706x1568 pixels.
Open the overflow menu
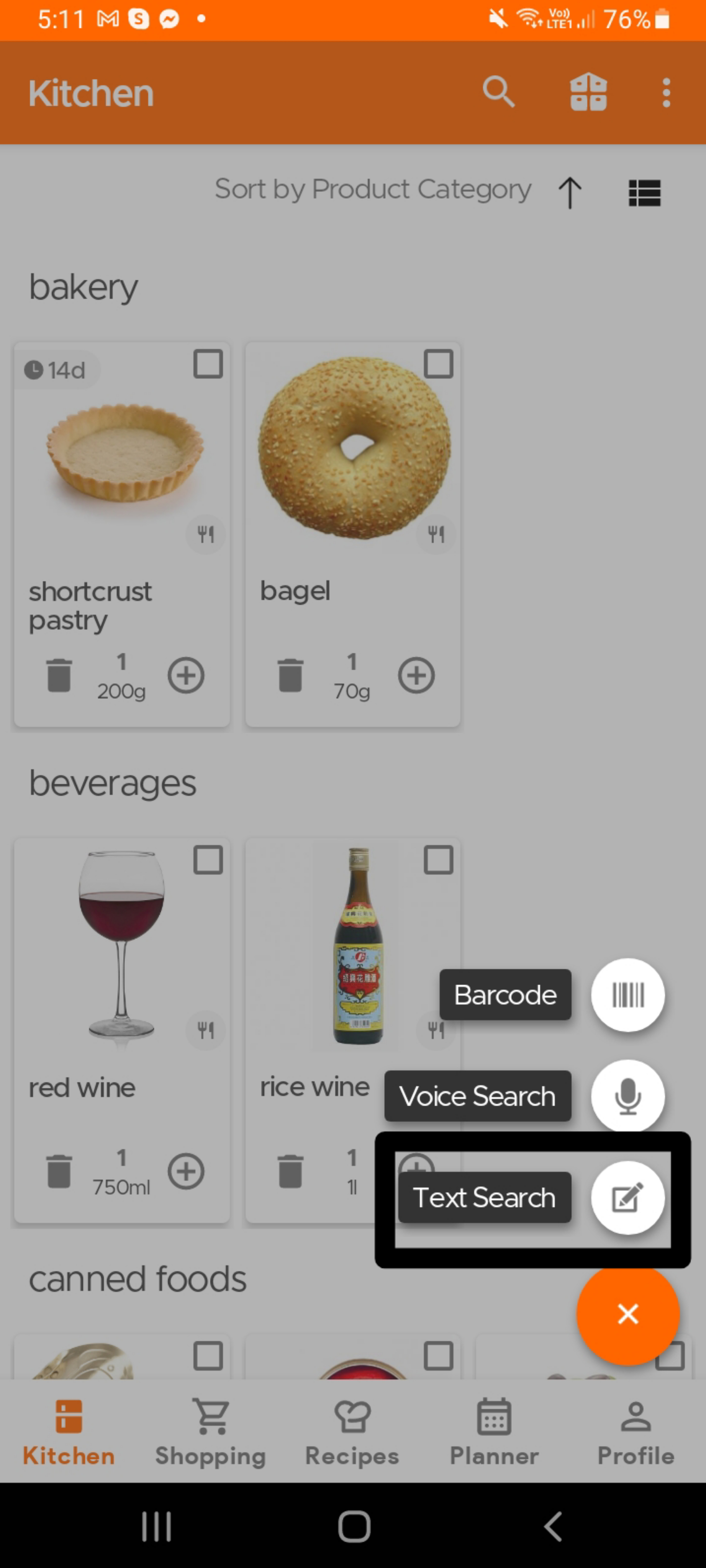(x=667, y=93)
